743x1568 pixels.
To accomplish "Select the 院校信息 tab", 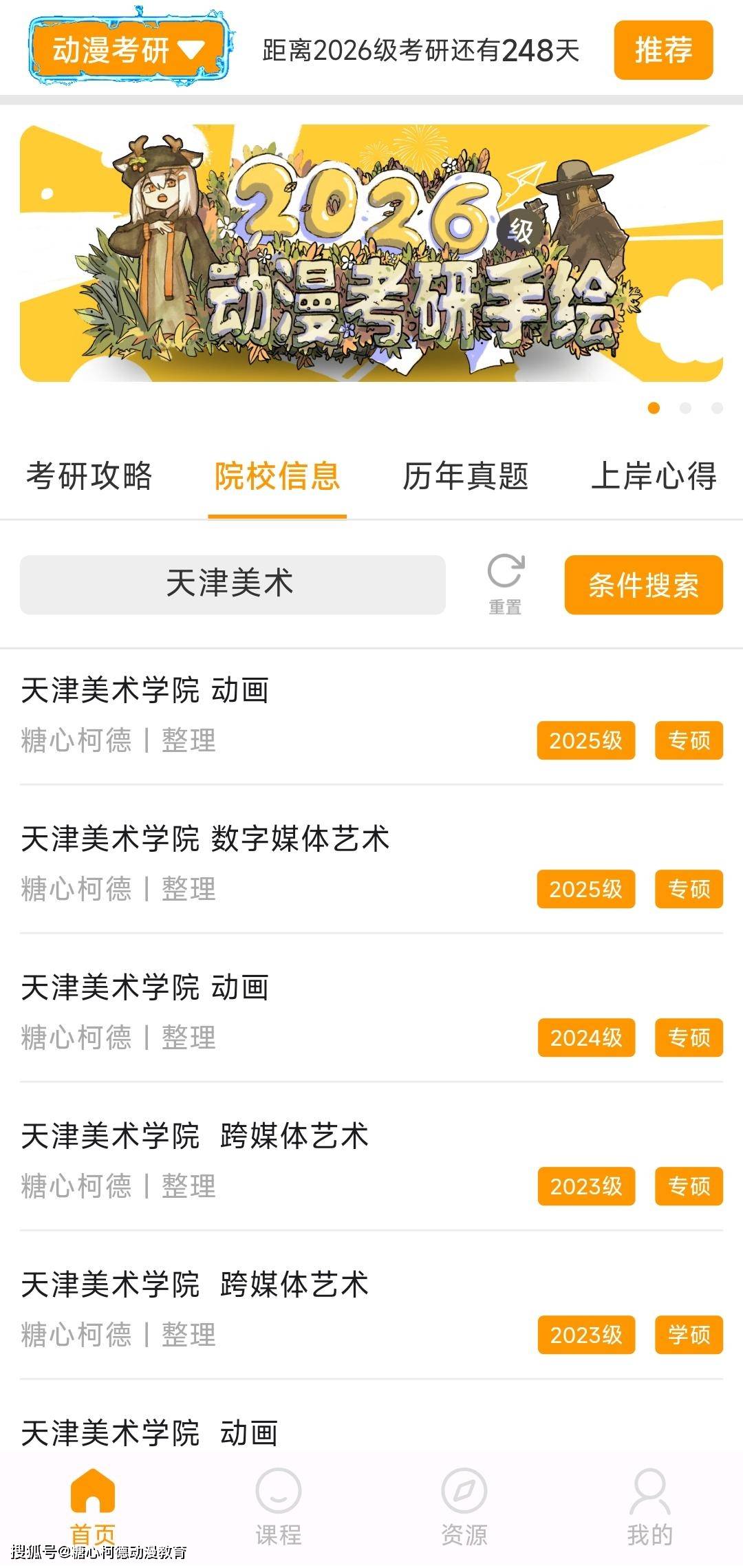I will point(277,476).
